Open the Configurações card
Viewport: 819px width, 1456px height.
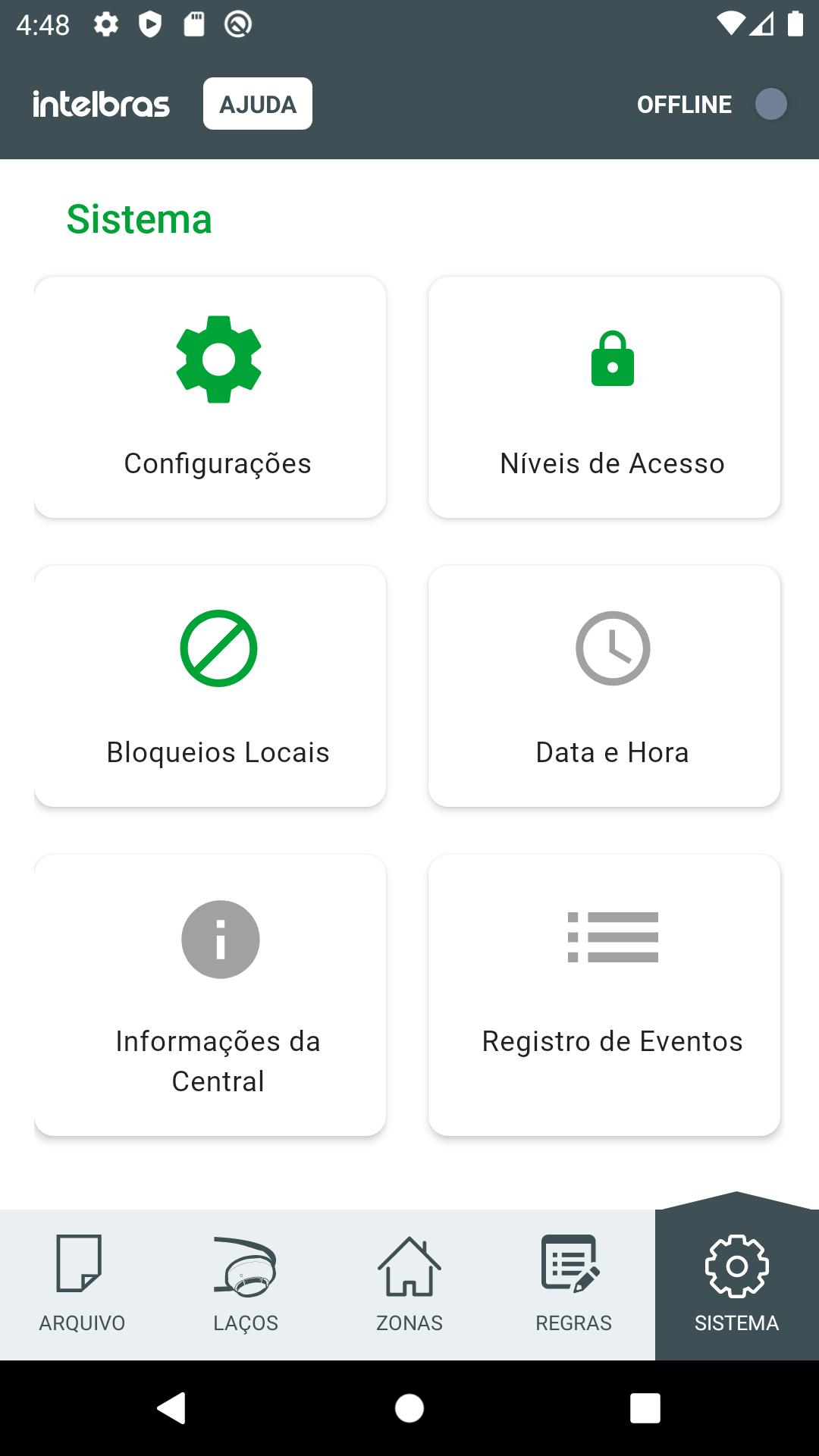click(210, 397)
